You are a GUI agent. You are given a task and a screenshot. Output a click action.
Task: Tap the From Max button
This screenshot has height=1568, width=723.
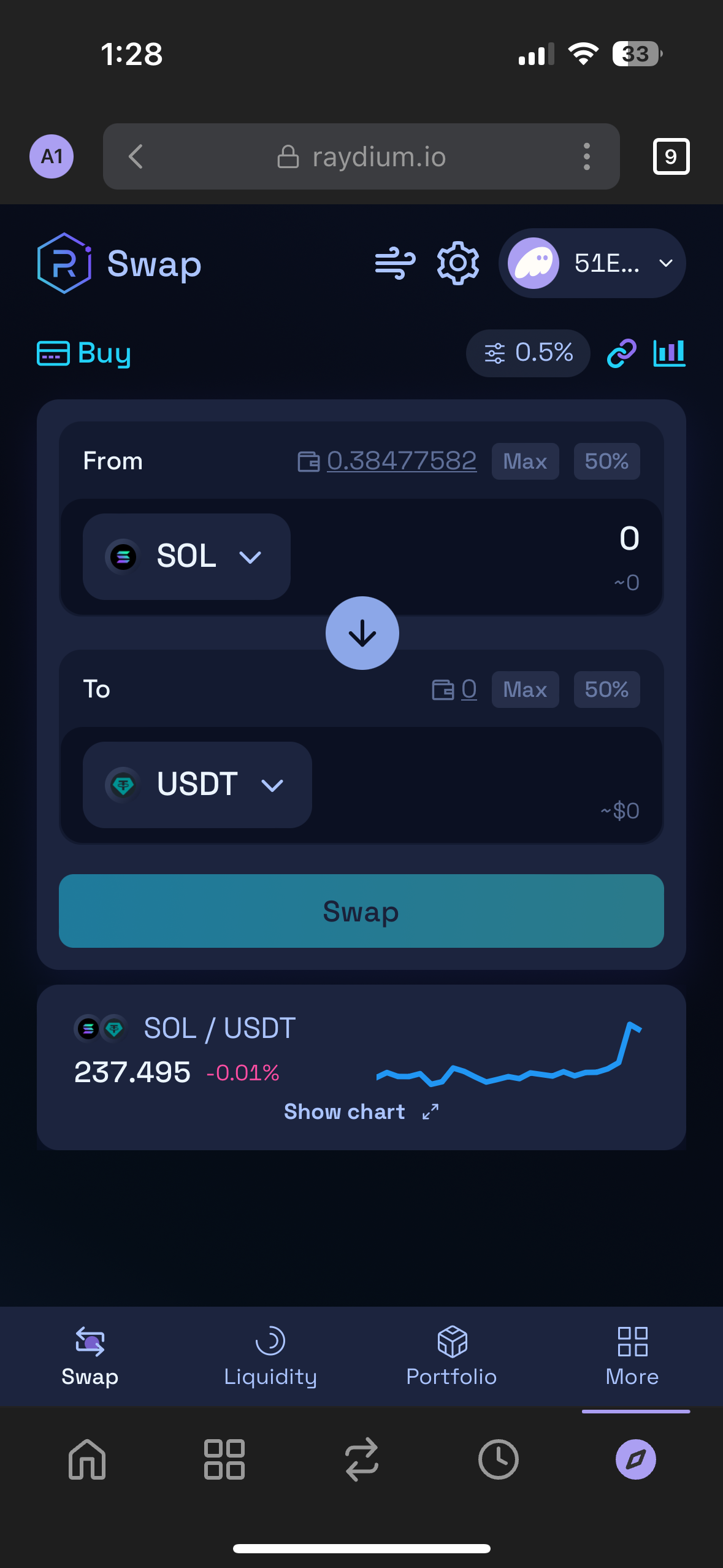coord(525,461)
